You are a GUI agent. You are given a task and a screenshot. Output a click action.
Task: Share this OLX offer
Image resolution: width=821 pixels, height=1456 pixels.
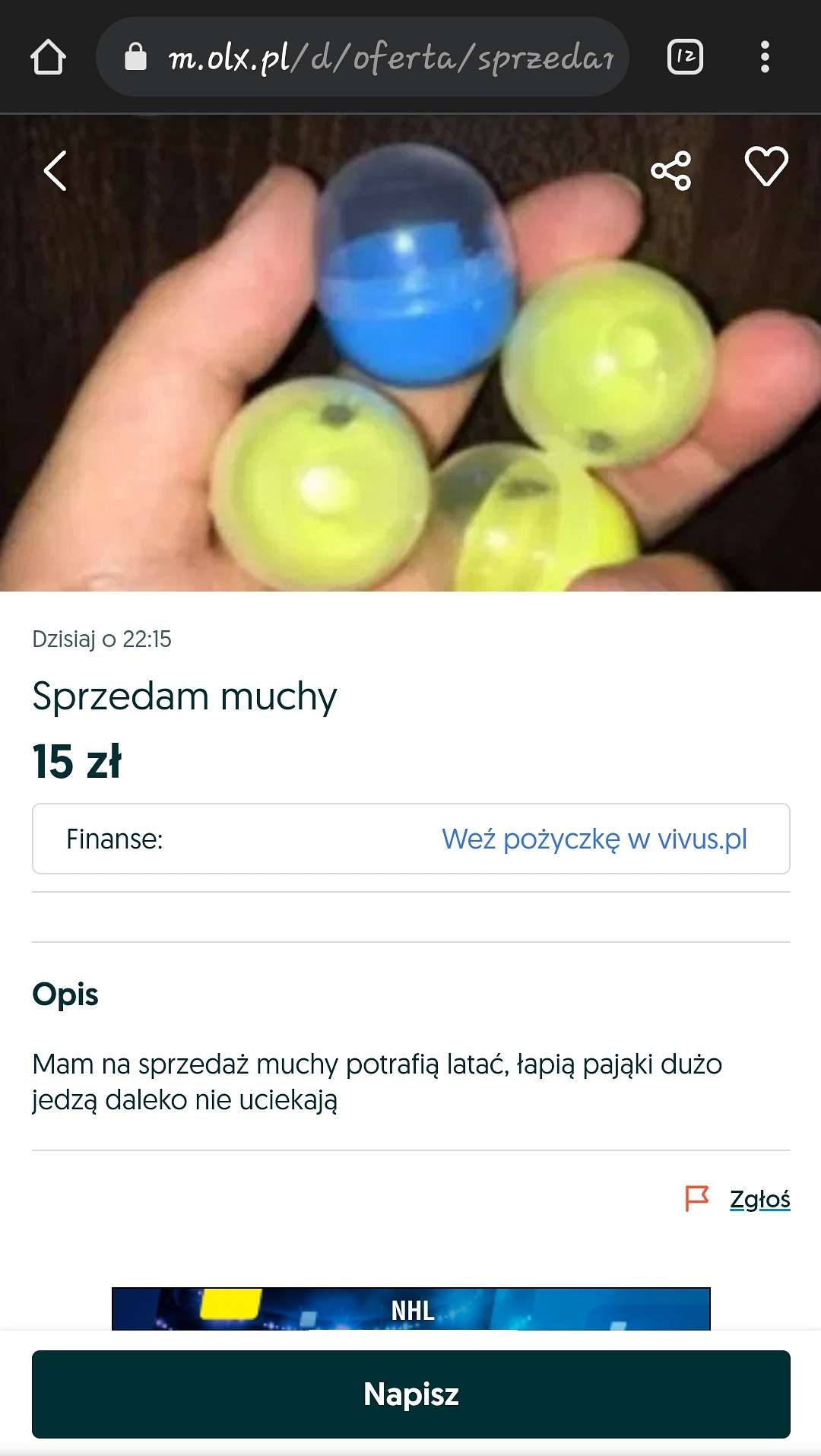click(670, 170)
